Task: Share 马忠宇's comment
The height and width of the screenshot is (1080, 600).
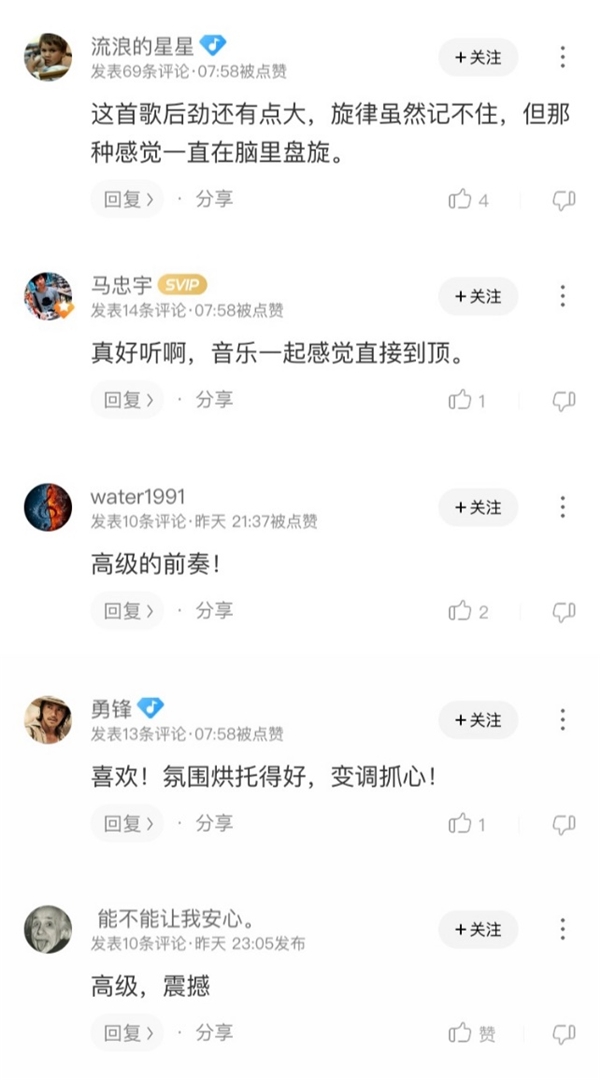Action: pyautogui.click(x=213, y=400)
